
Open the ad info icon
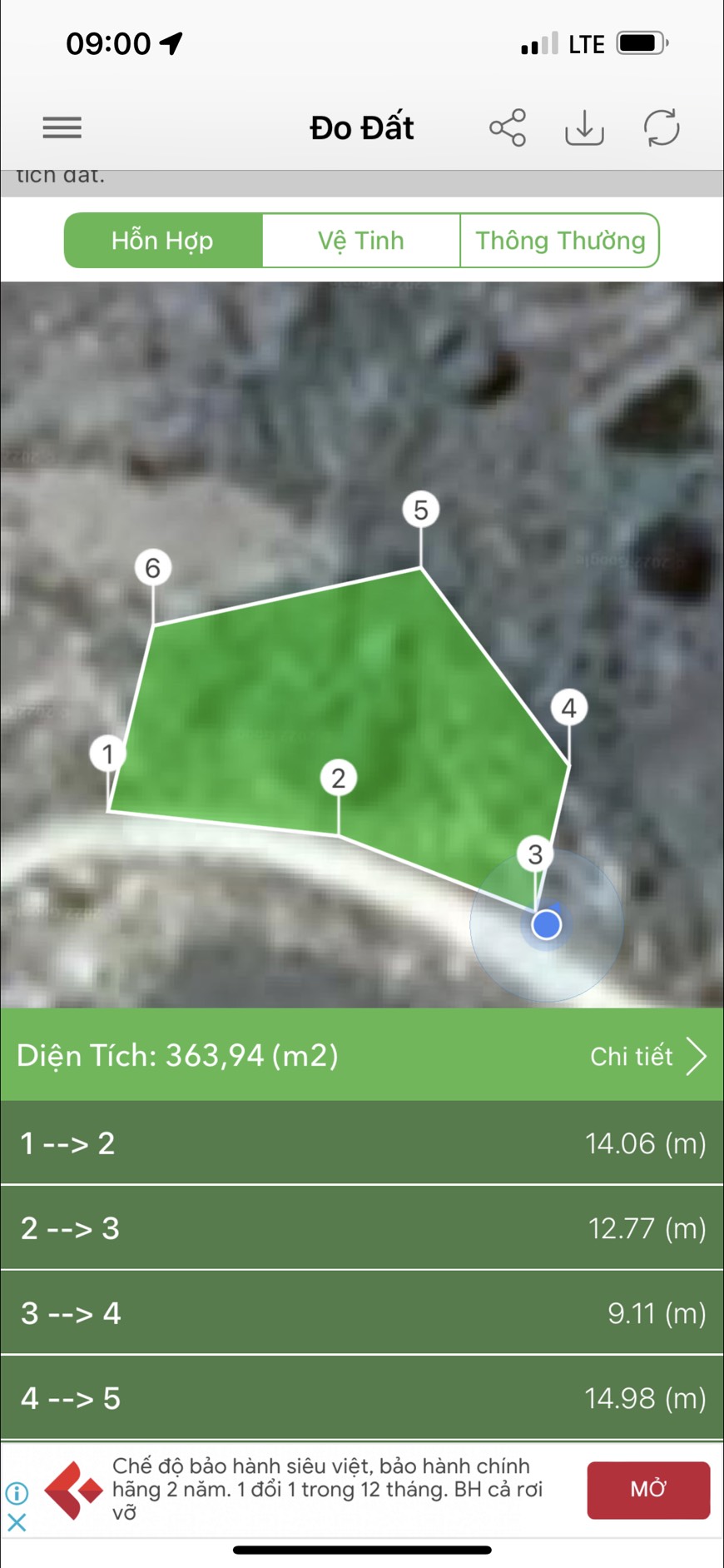[17, 1493]
